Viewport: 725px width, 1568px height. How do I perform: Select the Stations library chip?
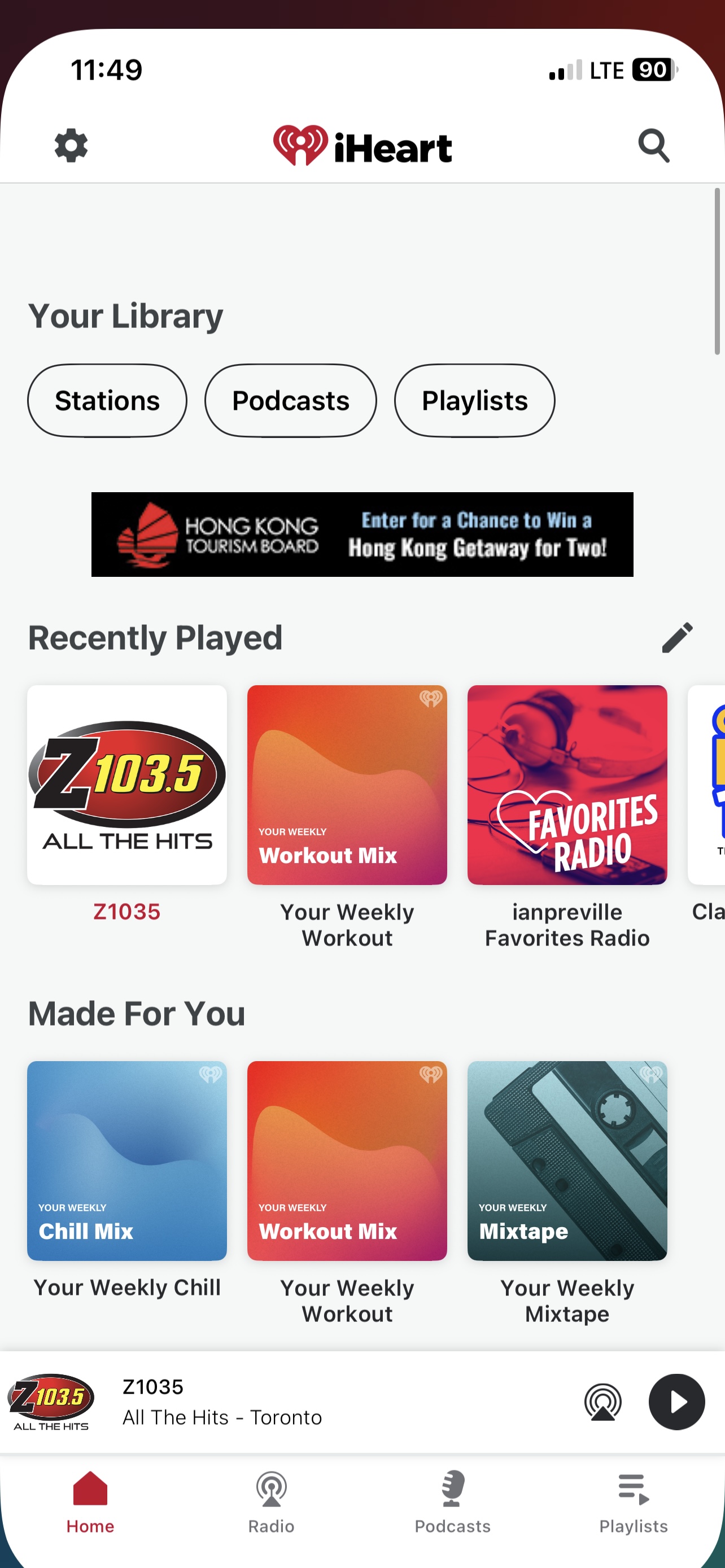point(107,401)
